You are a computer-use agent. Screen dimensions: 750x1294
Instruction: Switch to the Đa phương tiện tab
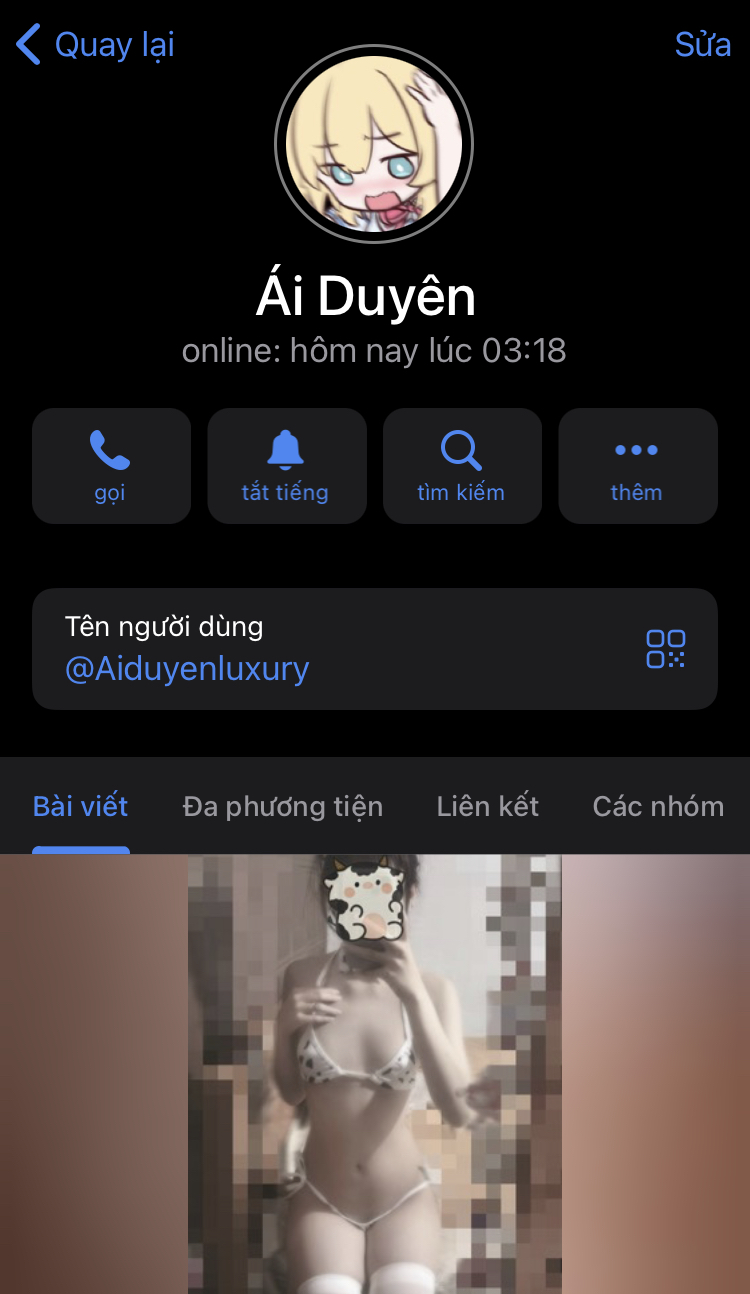(282, 806)
